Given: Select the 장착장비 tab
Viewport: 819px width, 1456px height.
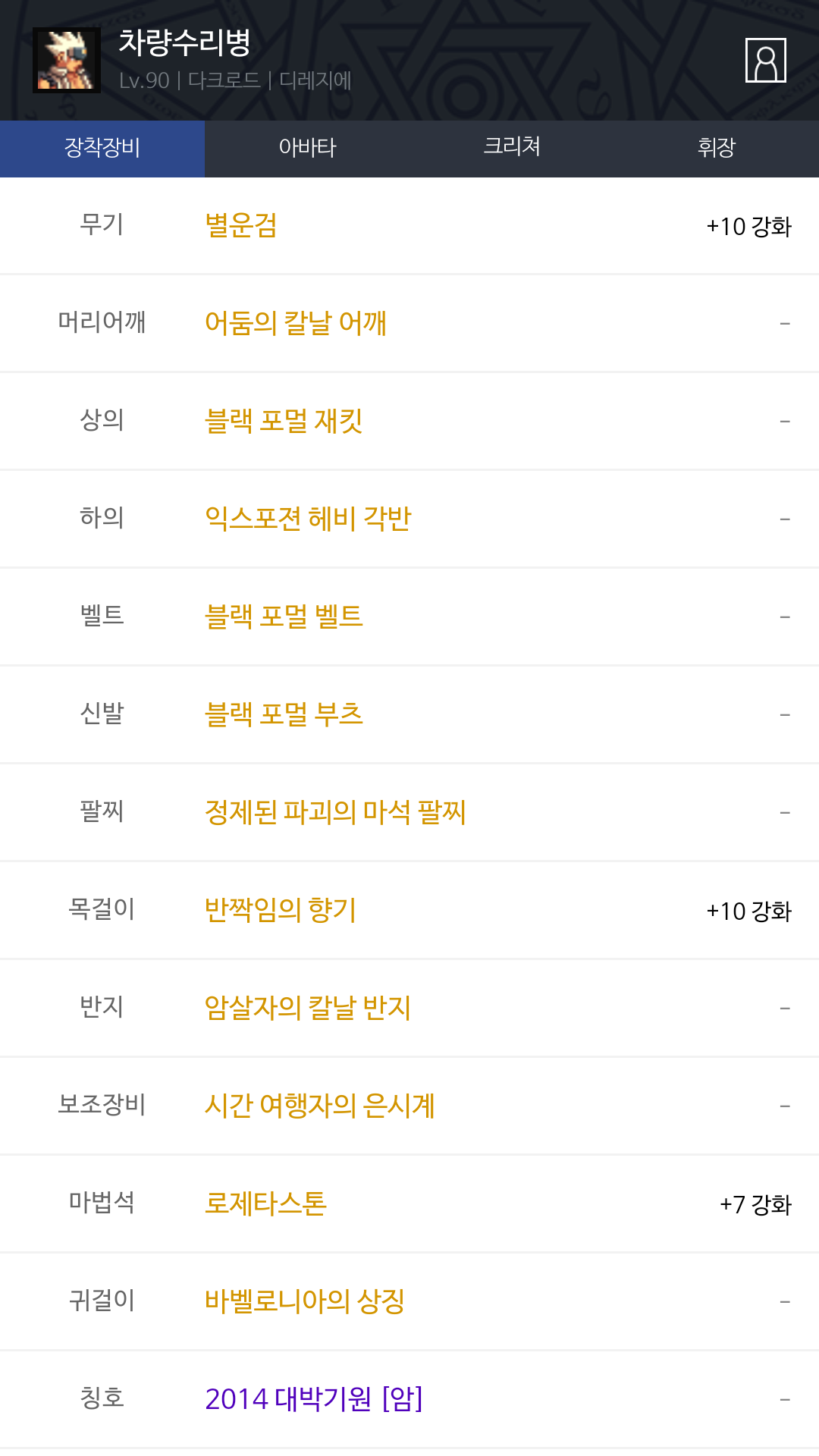Looking at the screenshot, I should [102, 148].
